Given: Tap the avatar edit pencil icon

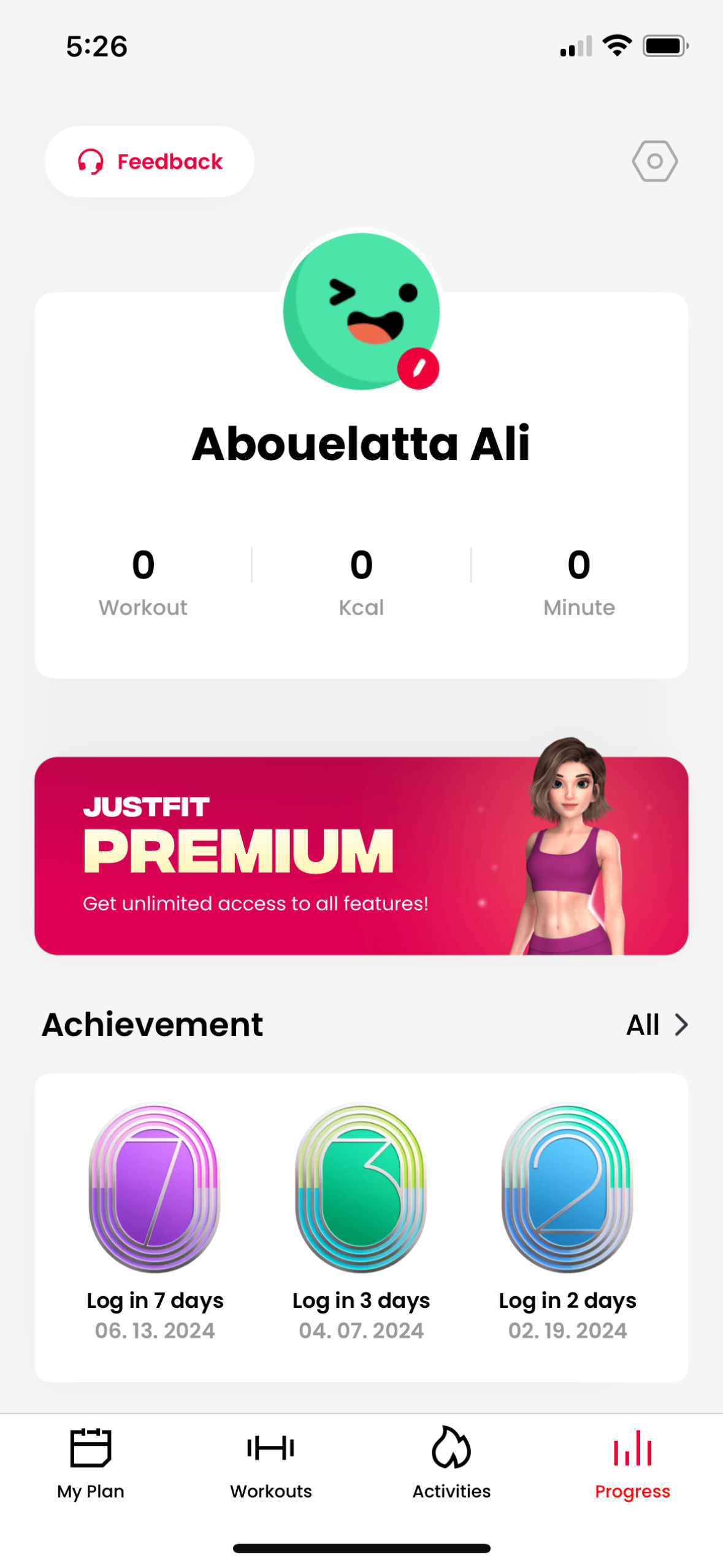Looking at the screenshot, I should tap(419, 369).
